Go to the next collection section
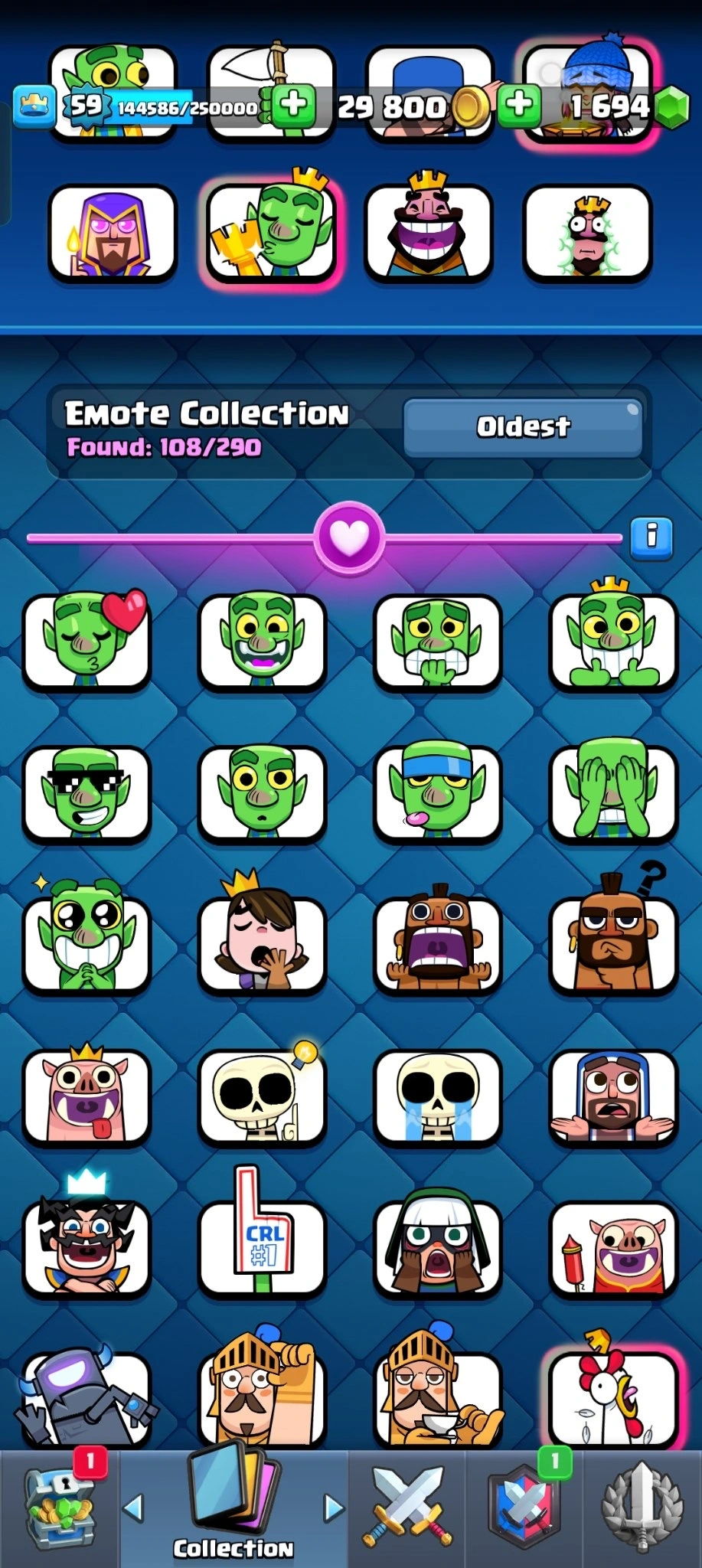 click(x=334, y=1508)
